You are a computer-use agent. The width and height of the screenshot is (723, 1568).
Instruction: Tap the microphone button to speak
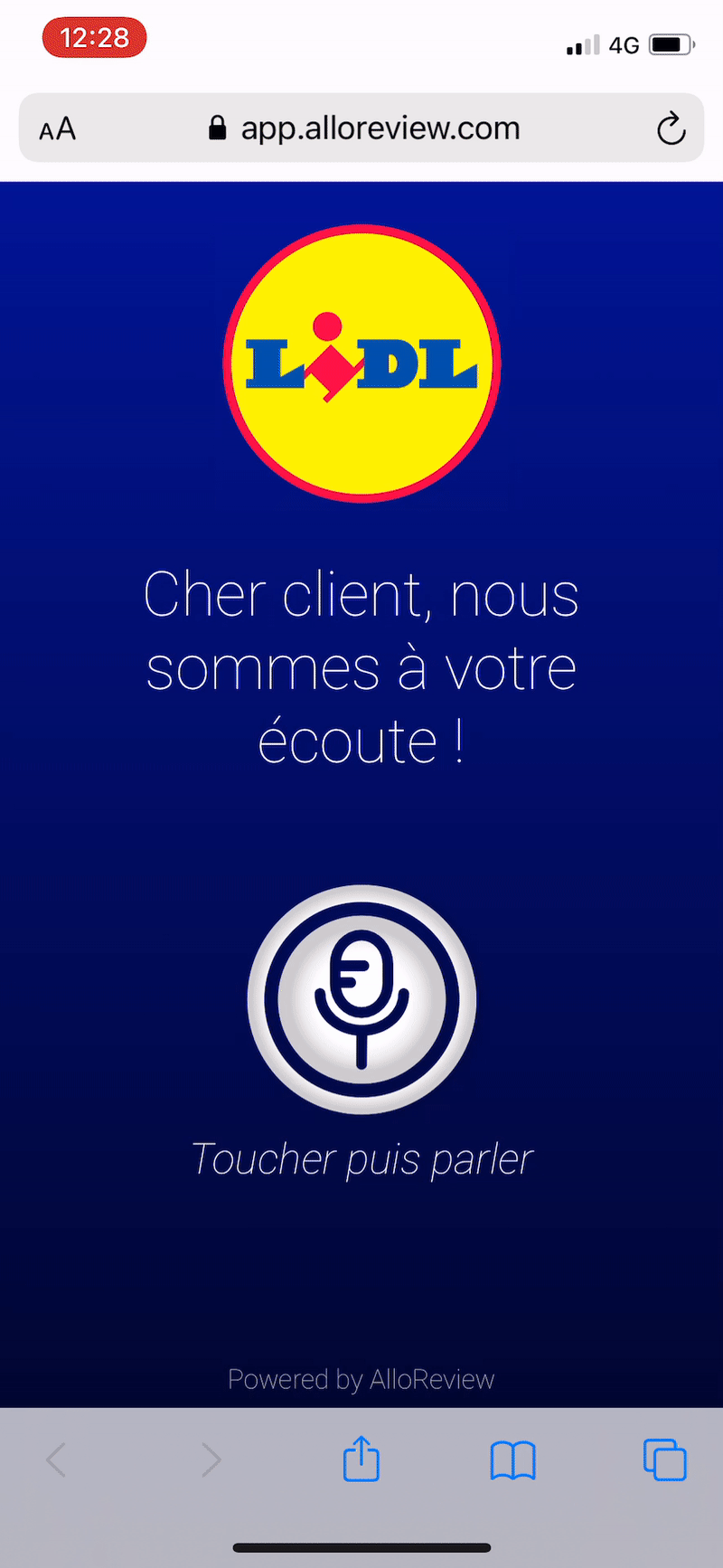[361, 999]
